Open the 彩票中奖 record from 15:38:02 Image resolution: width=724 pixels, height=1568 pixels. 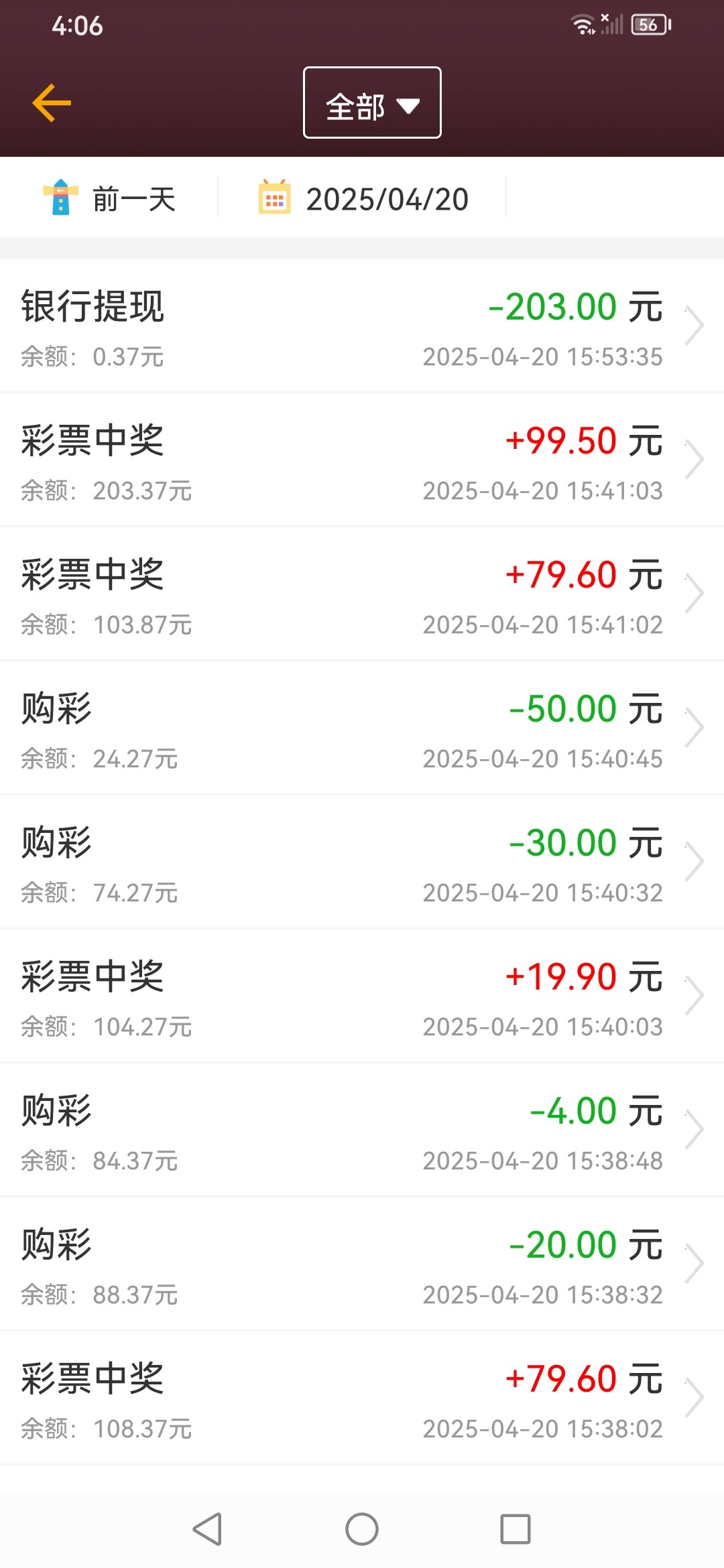[x=362, y=1398]
